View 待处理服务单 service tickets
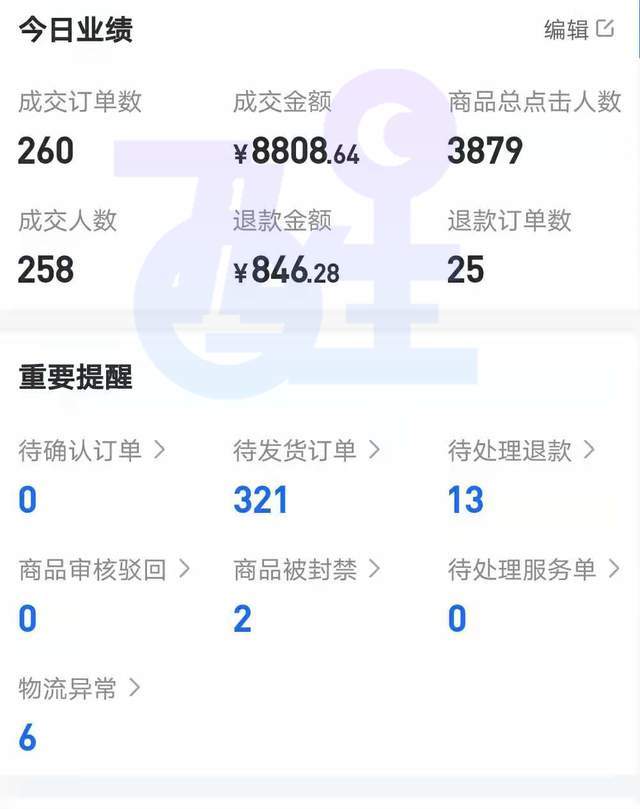The width and height of the screenshot is (640, 809). coord(534,570)
